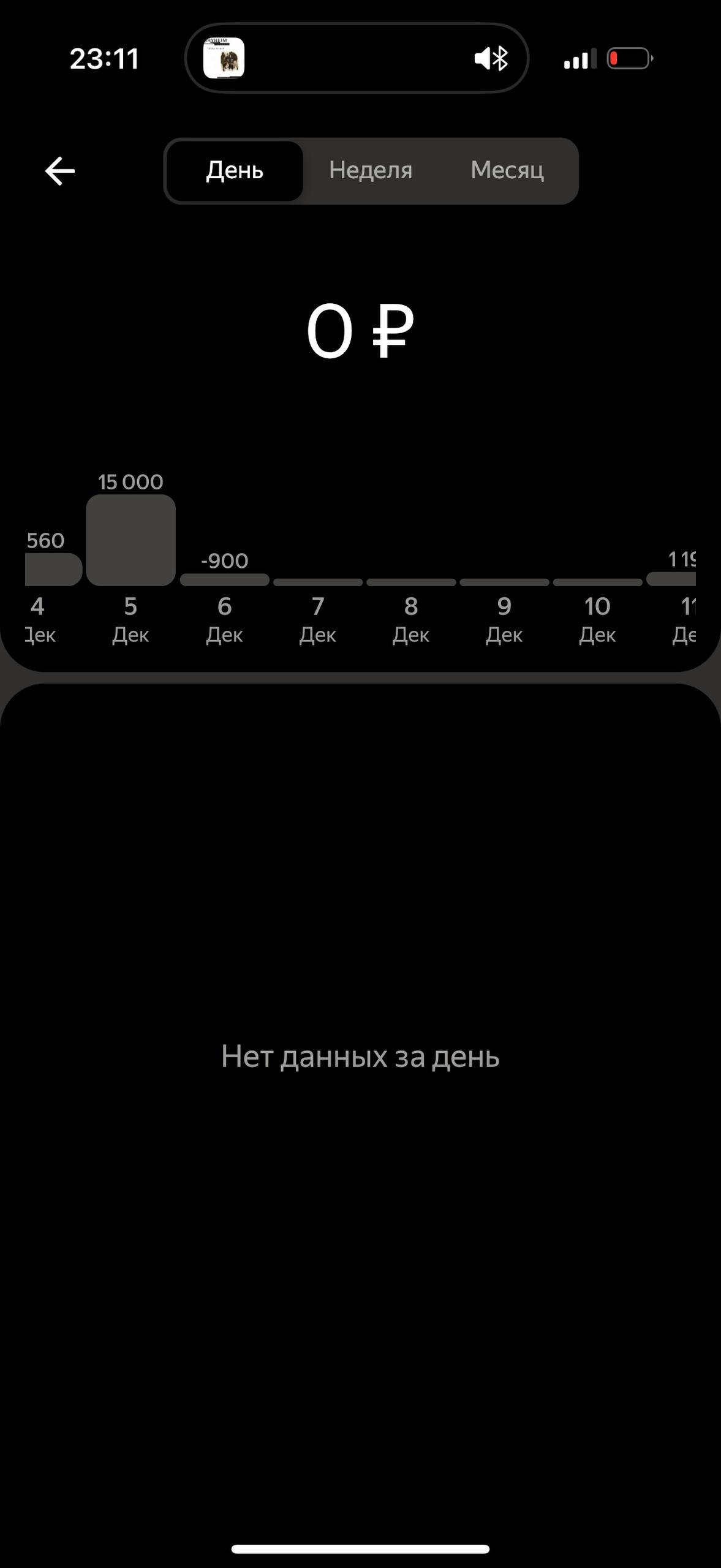The image size is (721, 1568).
Task: Select the 4 Дек bar with 560
Action: click(53, 570)
